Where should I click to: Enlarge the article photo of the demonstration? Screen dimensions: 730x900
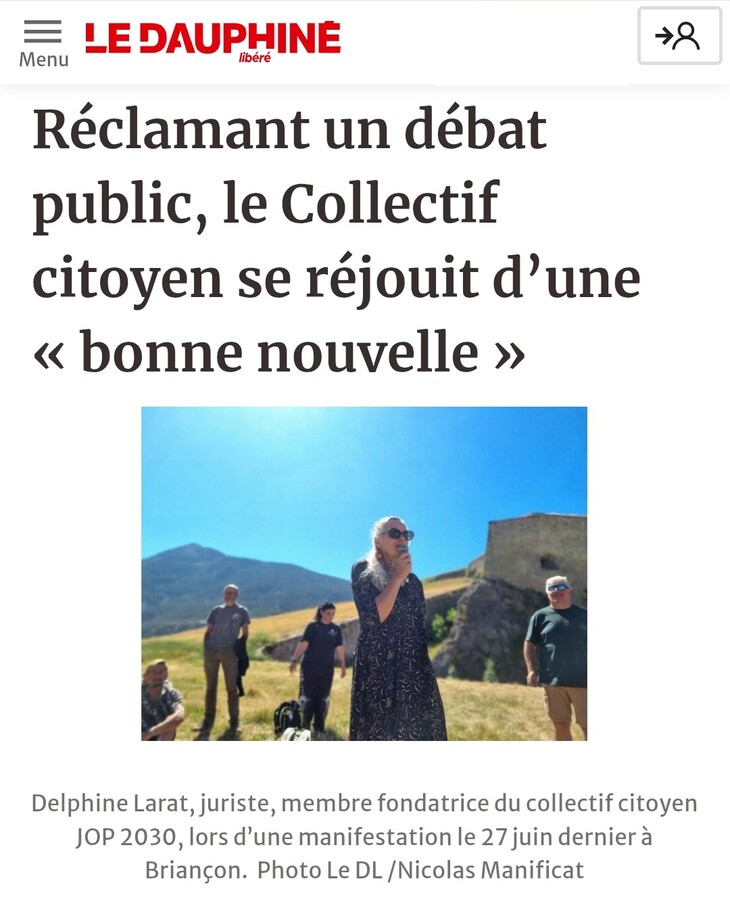point(364,573)
